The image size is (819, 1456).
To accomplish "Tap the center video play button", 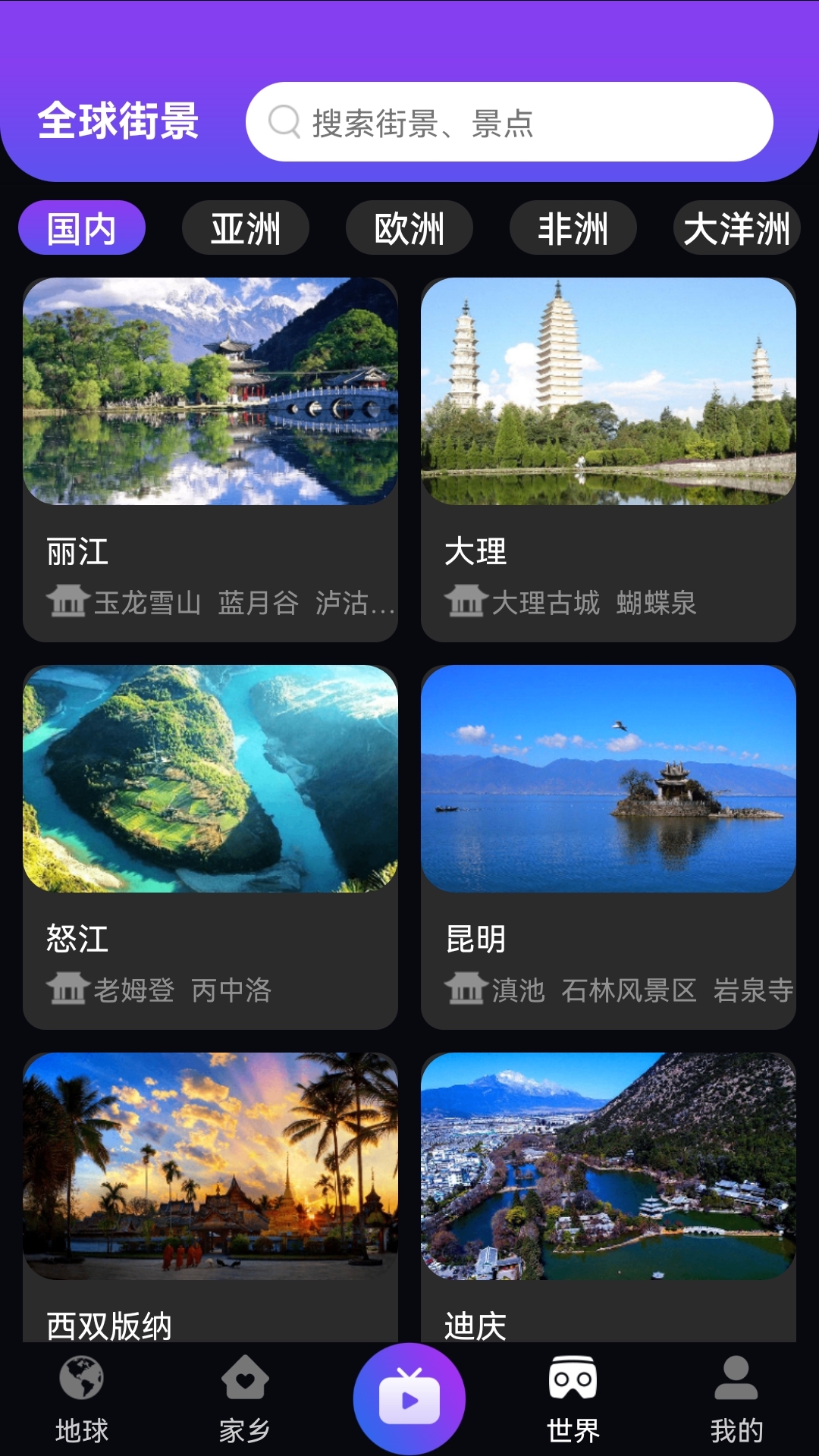I will click(x=409, y=1398).
